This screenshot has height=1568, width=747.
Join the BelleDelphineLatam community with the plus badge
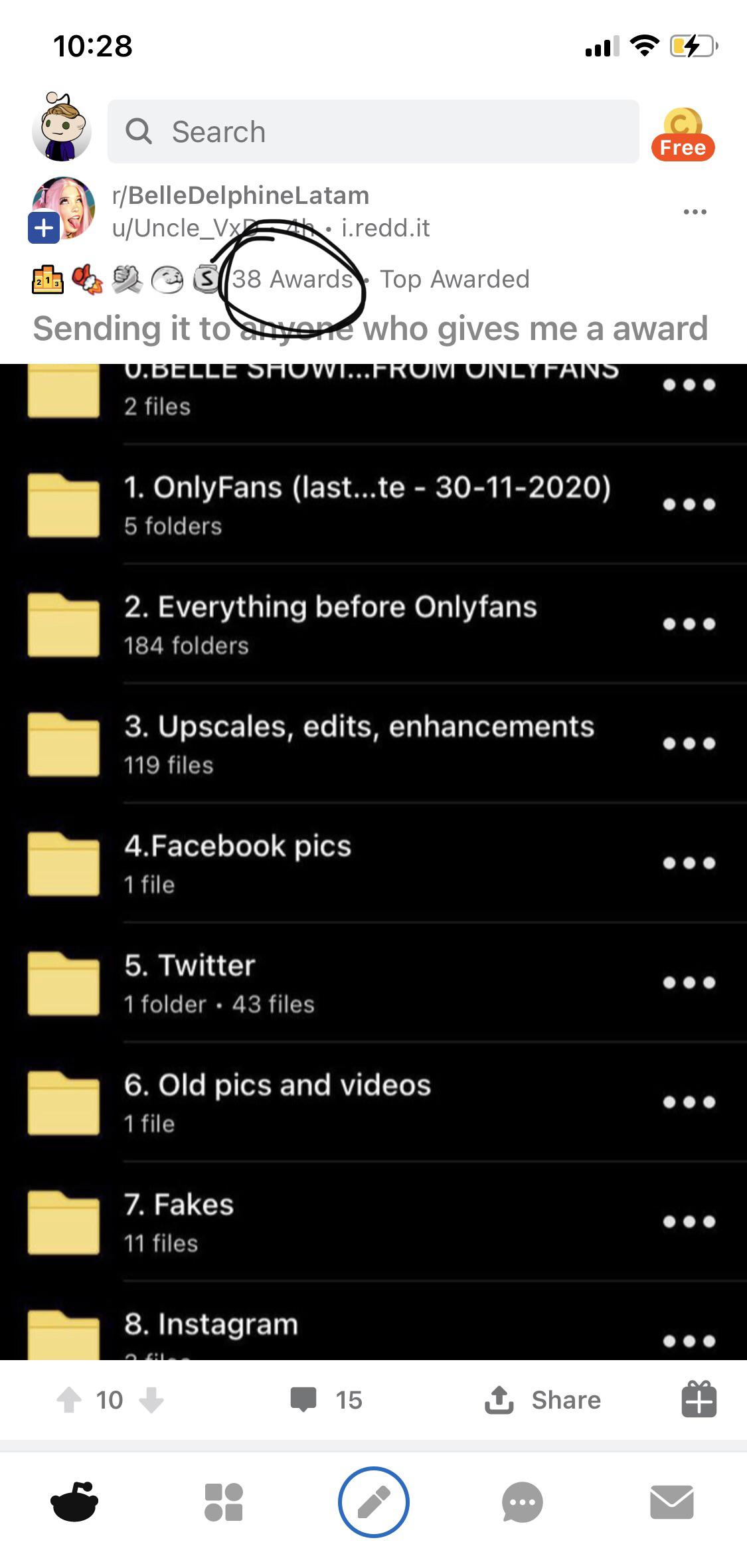(x=44, y=228)
